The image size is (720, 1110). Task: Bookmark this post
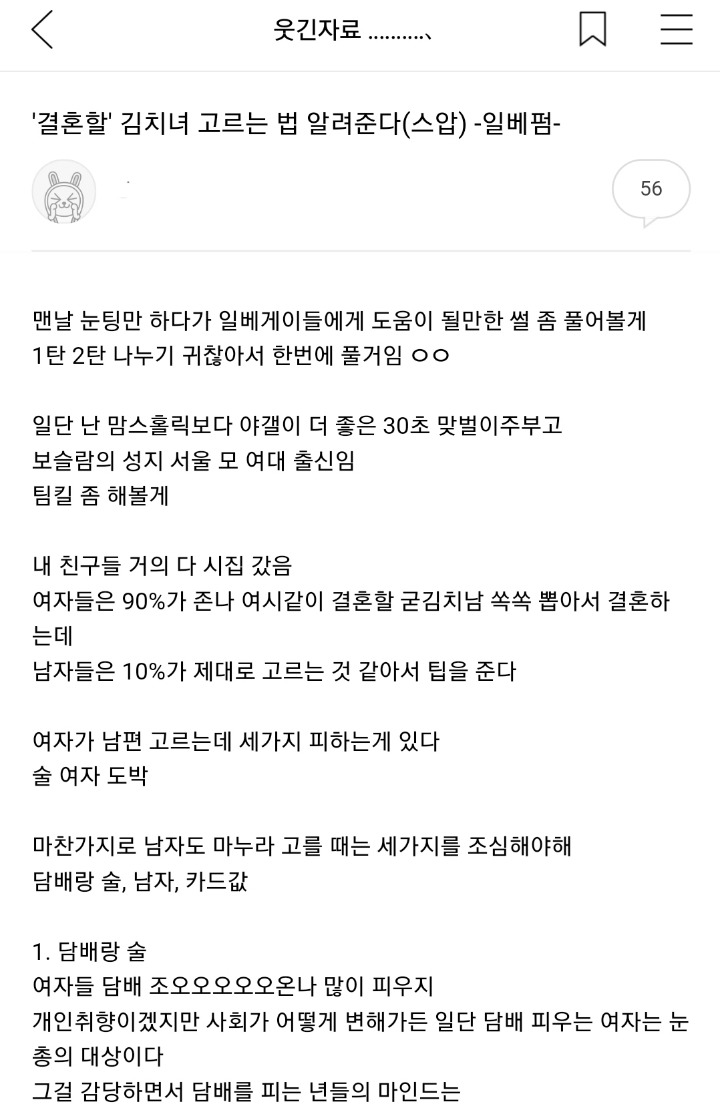592,30
